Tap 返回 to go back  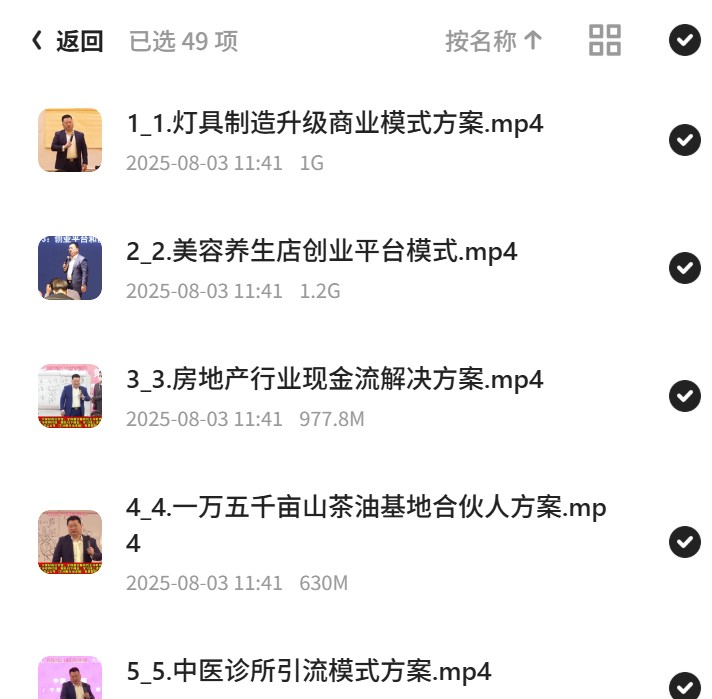pos(67,41)
